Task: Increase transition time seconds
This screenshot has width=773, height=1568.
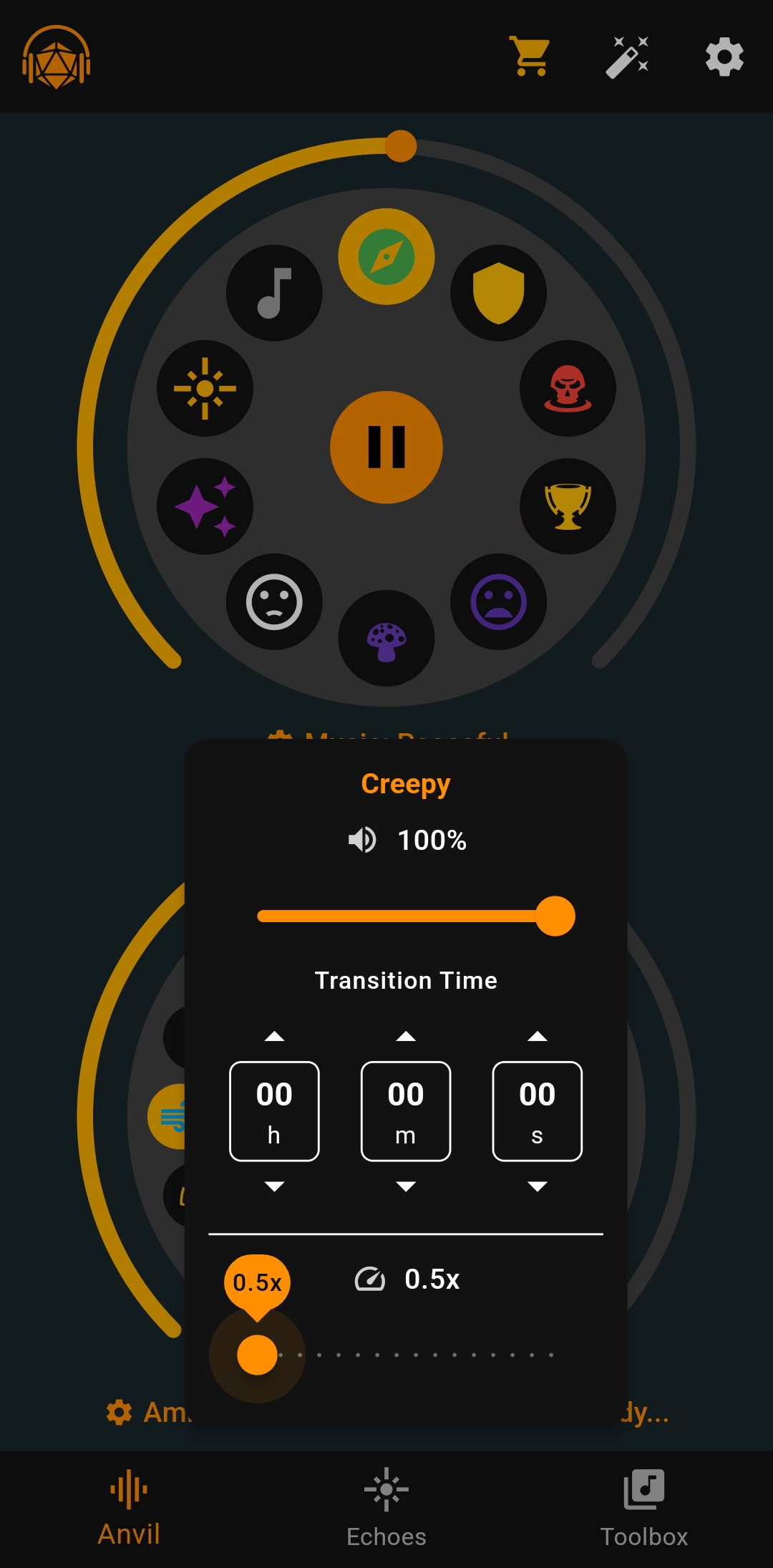Action: [538, 1036]
